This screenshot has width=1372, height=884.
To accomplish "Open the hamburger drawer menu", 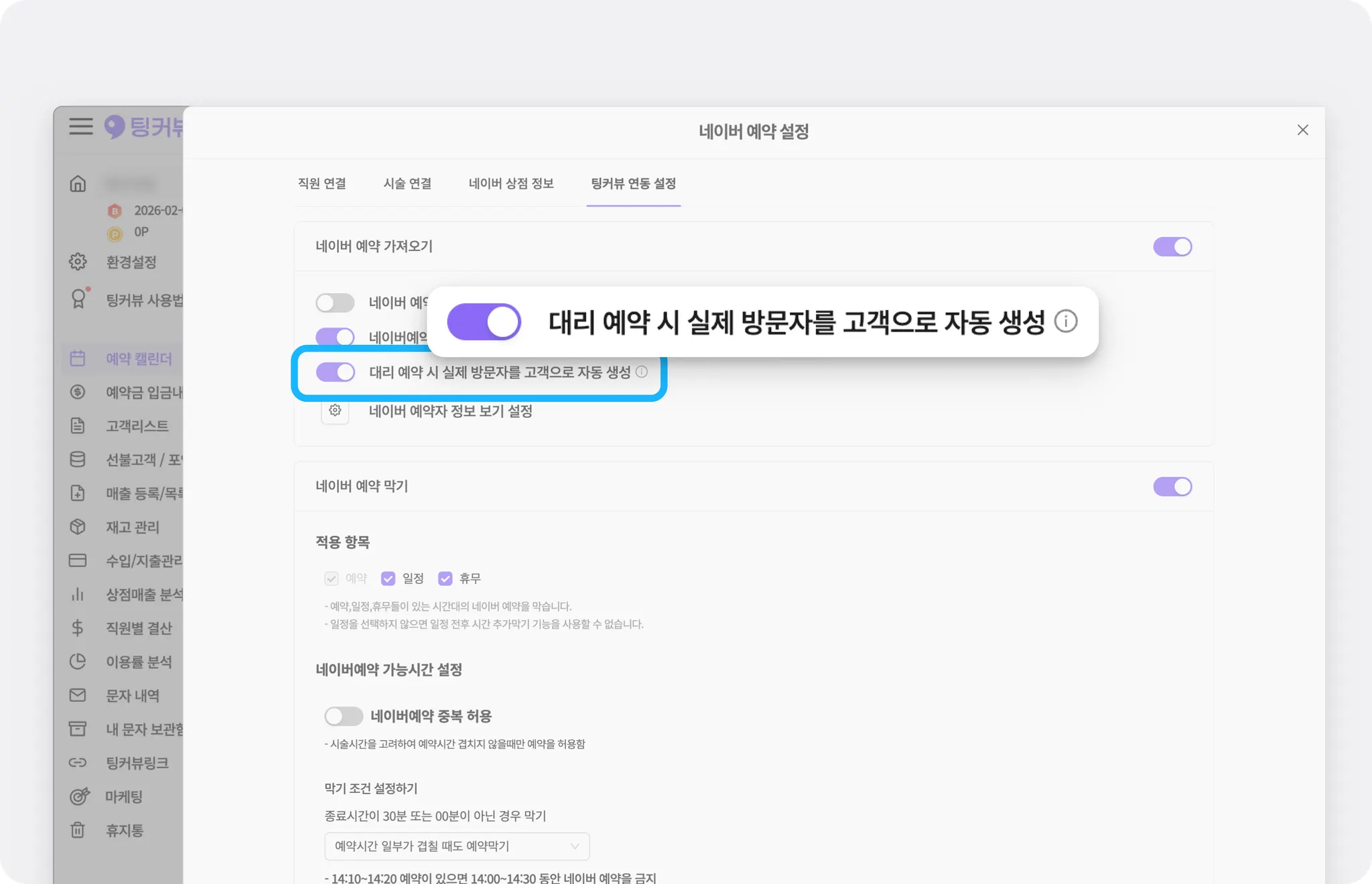I will pyautogui.click(x=81, y=126).
